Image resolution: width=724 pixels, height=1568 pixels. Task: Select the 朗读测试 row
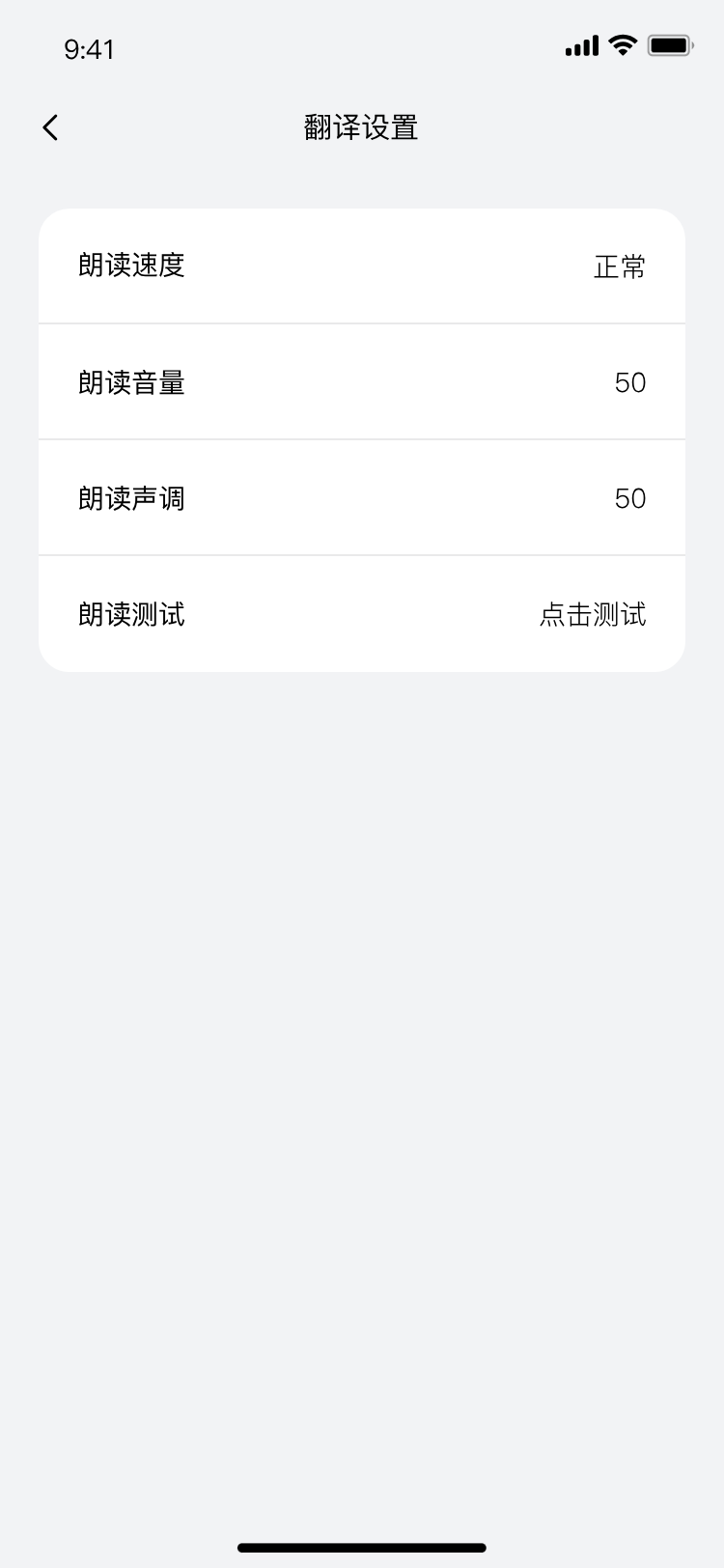tap(362, 613)
